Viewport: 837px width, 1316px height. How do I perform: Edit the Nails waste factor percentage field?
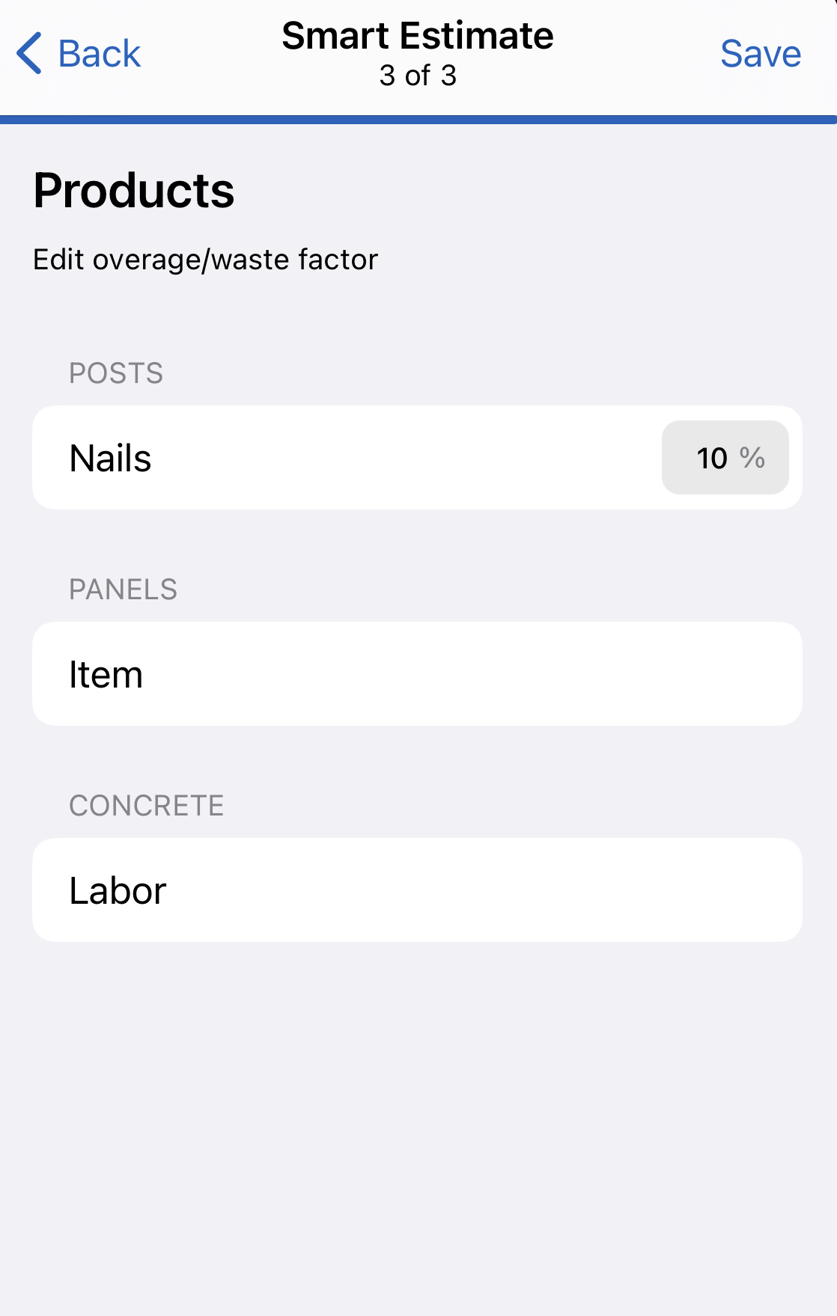click(724, 457)
